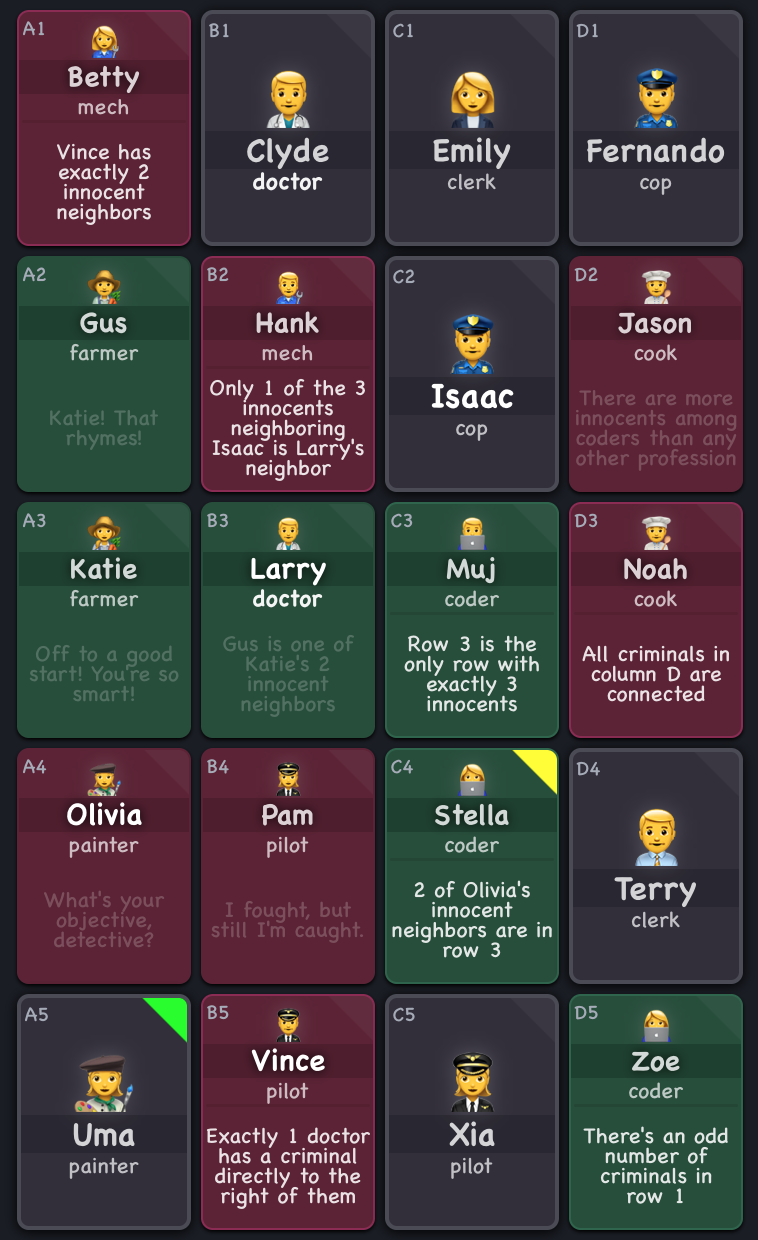Tap Betty the mech card
The image size is (758, 1240).
[104, 128]
